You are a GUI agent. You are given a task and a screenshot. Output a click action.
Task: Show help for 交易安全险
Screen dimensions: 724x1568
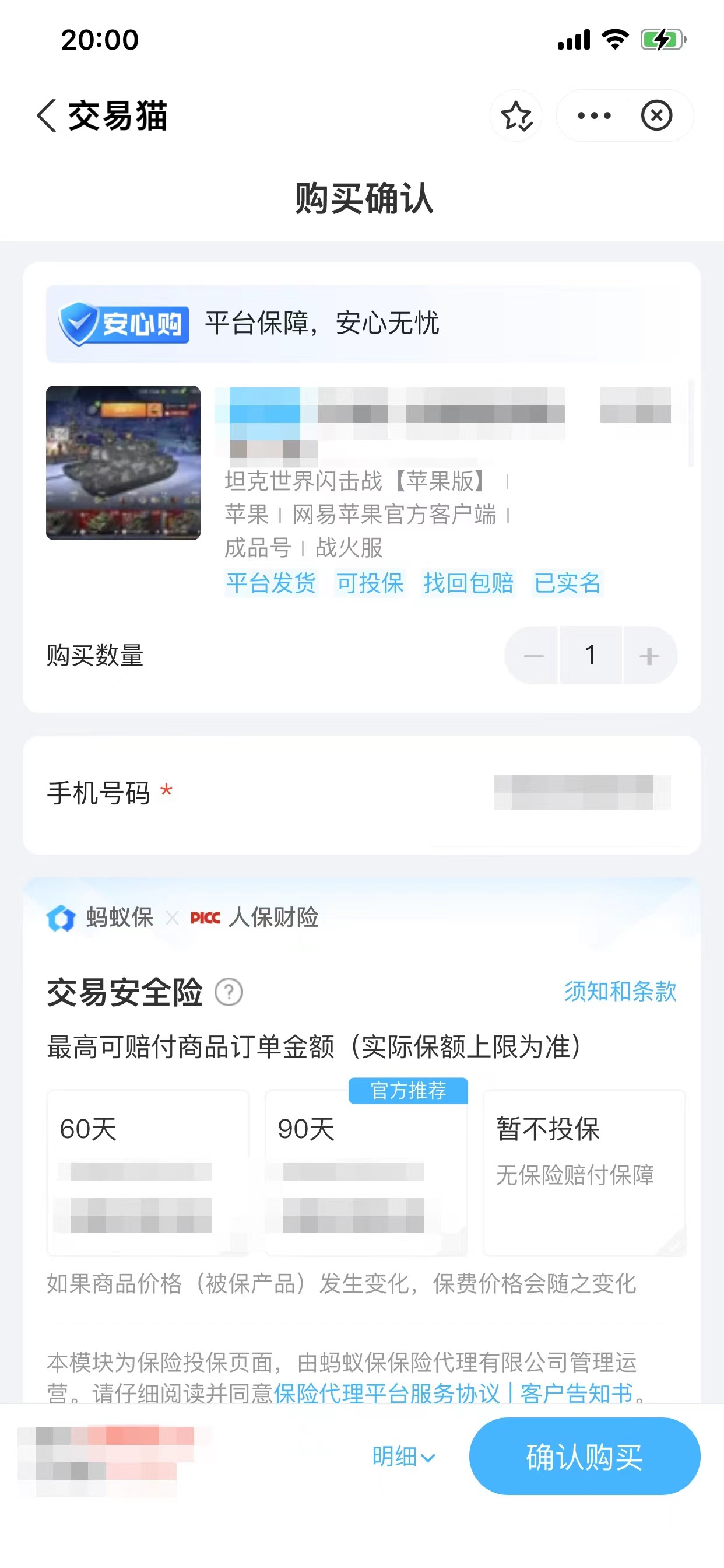point(229,992)
